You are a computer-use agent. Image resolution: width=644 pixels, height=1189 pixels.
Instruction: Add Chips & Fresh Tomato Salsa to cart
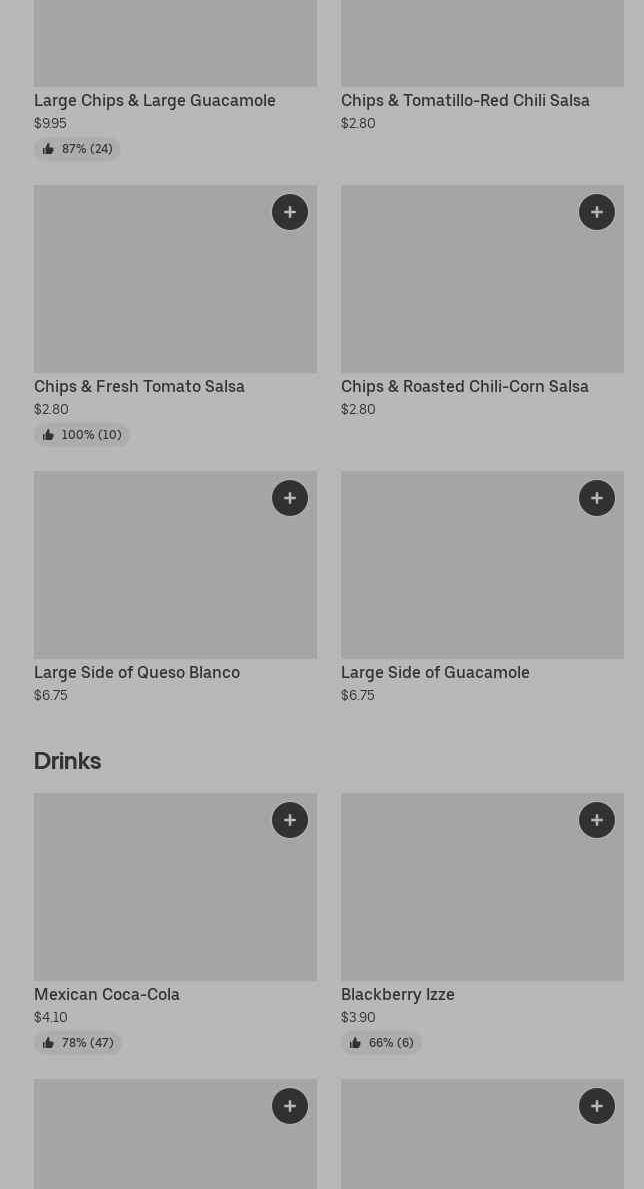click(x=290, y=212)
